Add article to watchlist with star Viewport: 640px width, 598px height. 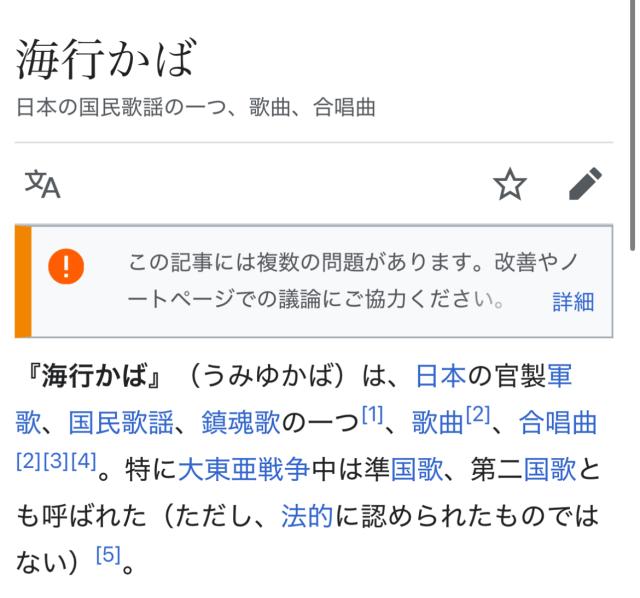(510, 184)
